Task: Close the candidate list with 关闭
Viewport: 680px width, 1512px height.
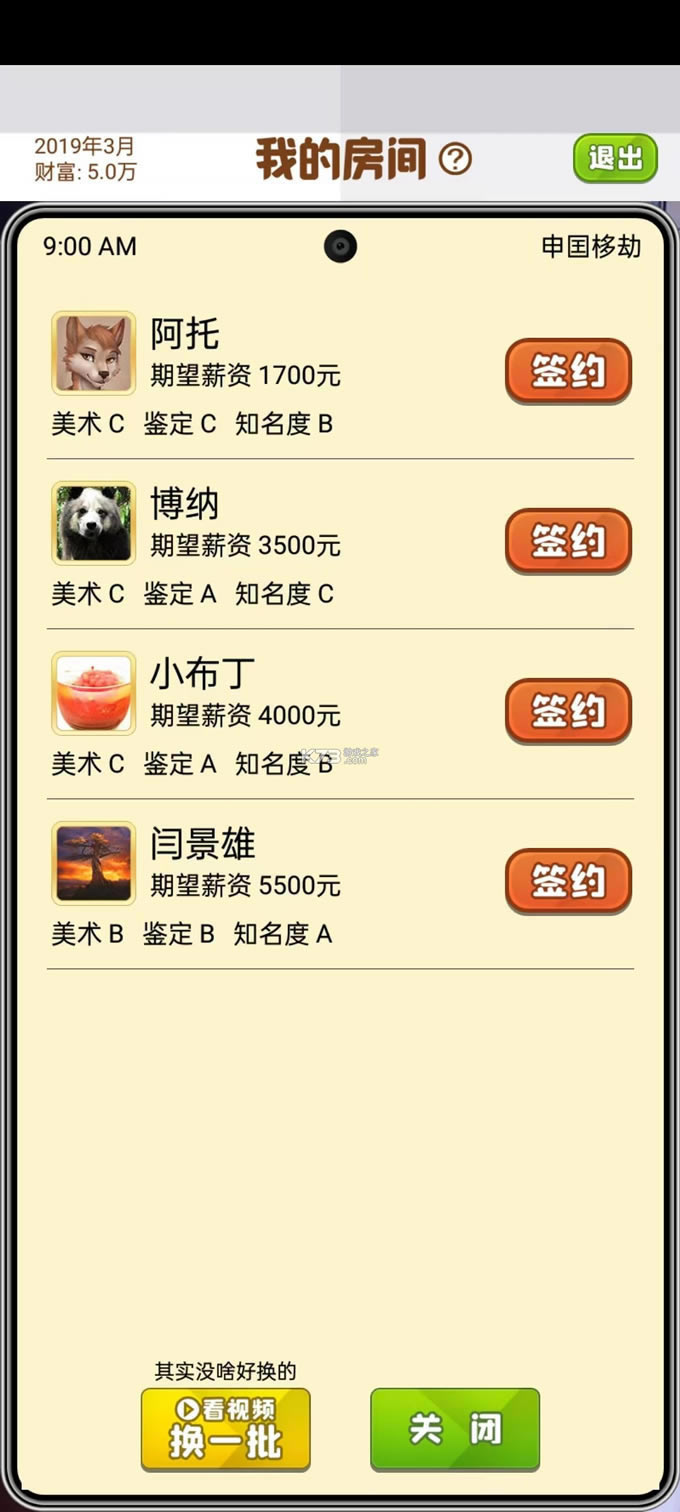Action: tap(455, 1429)
